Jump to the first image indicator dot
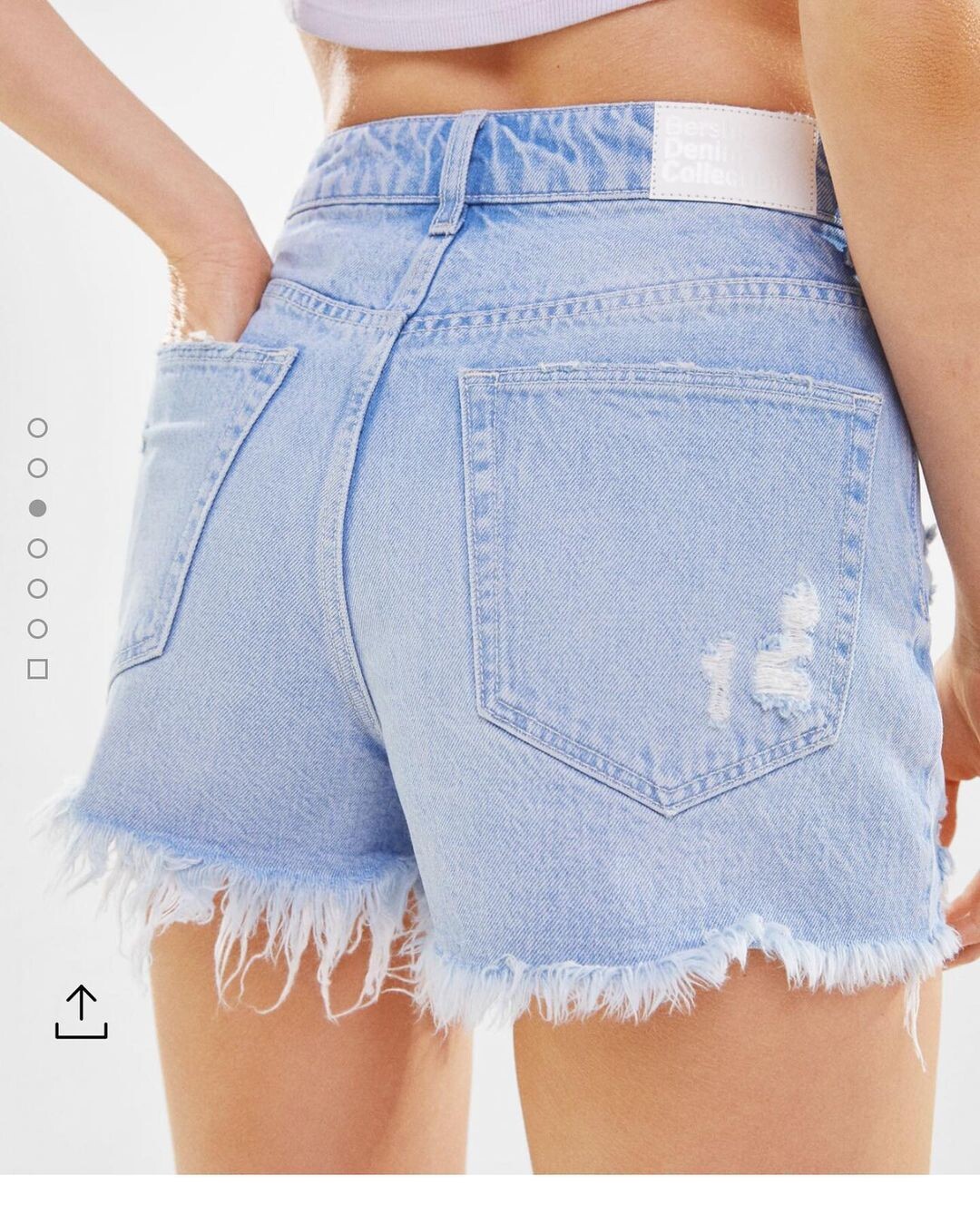980x1225 pixels. 37,427
